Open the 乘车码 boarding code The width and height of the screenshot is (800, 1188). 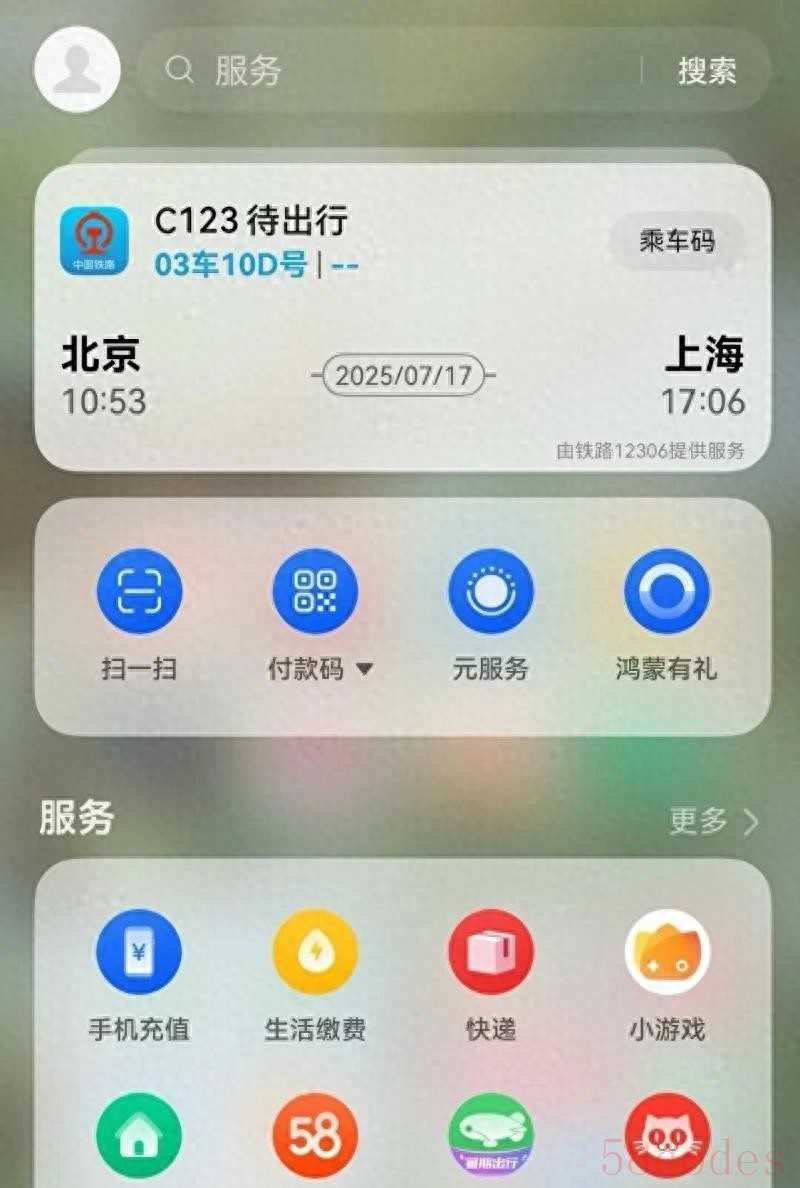(x=677, y=241)
